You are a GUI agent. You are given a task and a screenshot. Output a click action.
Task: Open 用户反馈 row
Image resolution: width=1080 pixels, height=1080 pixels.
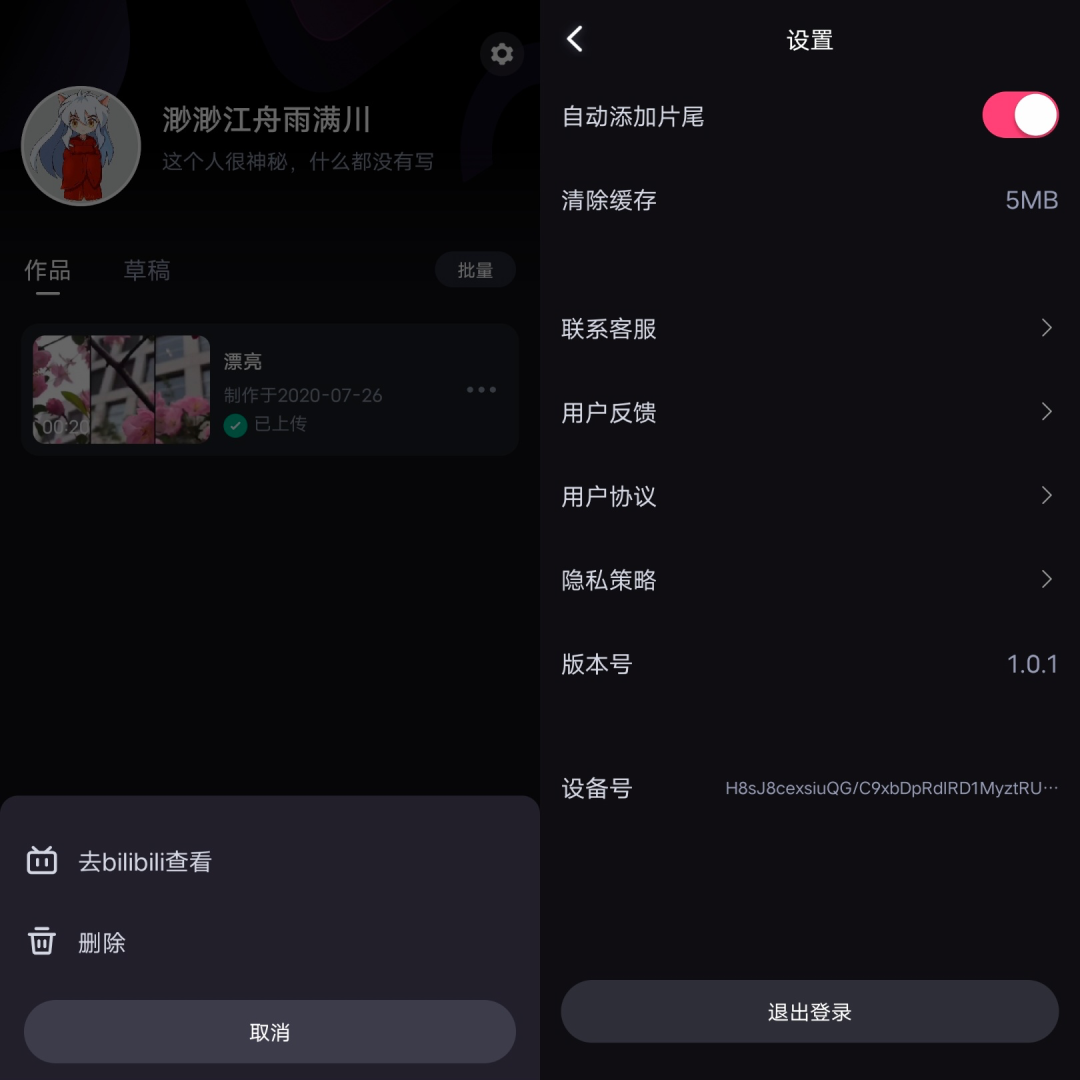(808, 413)
